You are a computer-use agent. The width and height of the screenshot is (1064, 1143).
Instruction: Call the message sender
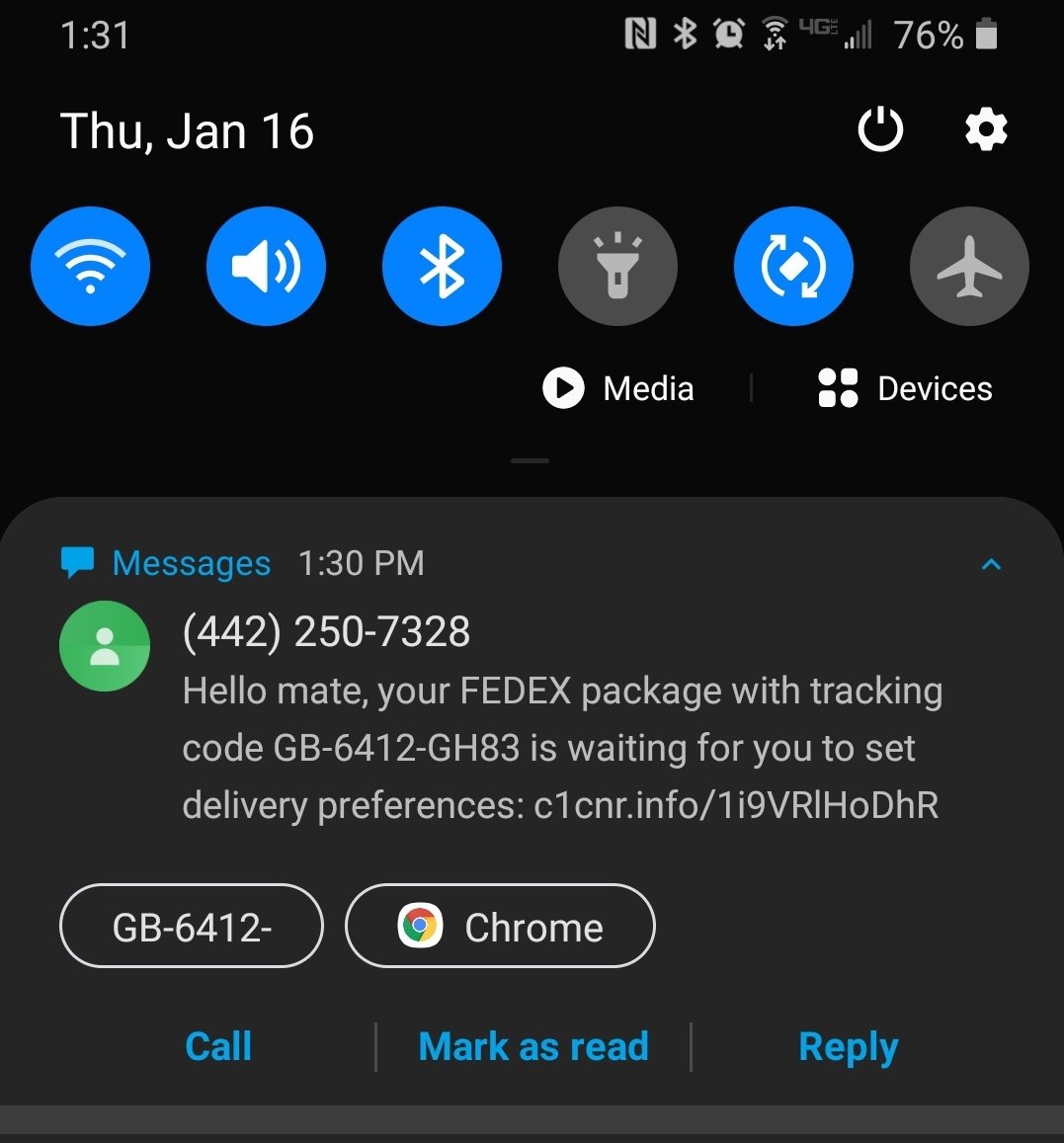[218, 1046]
